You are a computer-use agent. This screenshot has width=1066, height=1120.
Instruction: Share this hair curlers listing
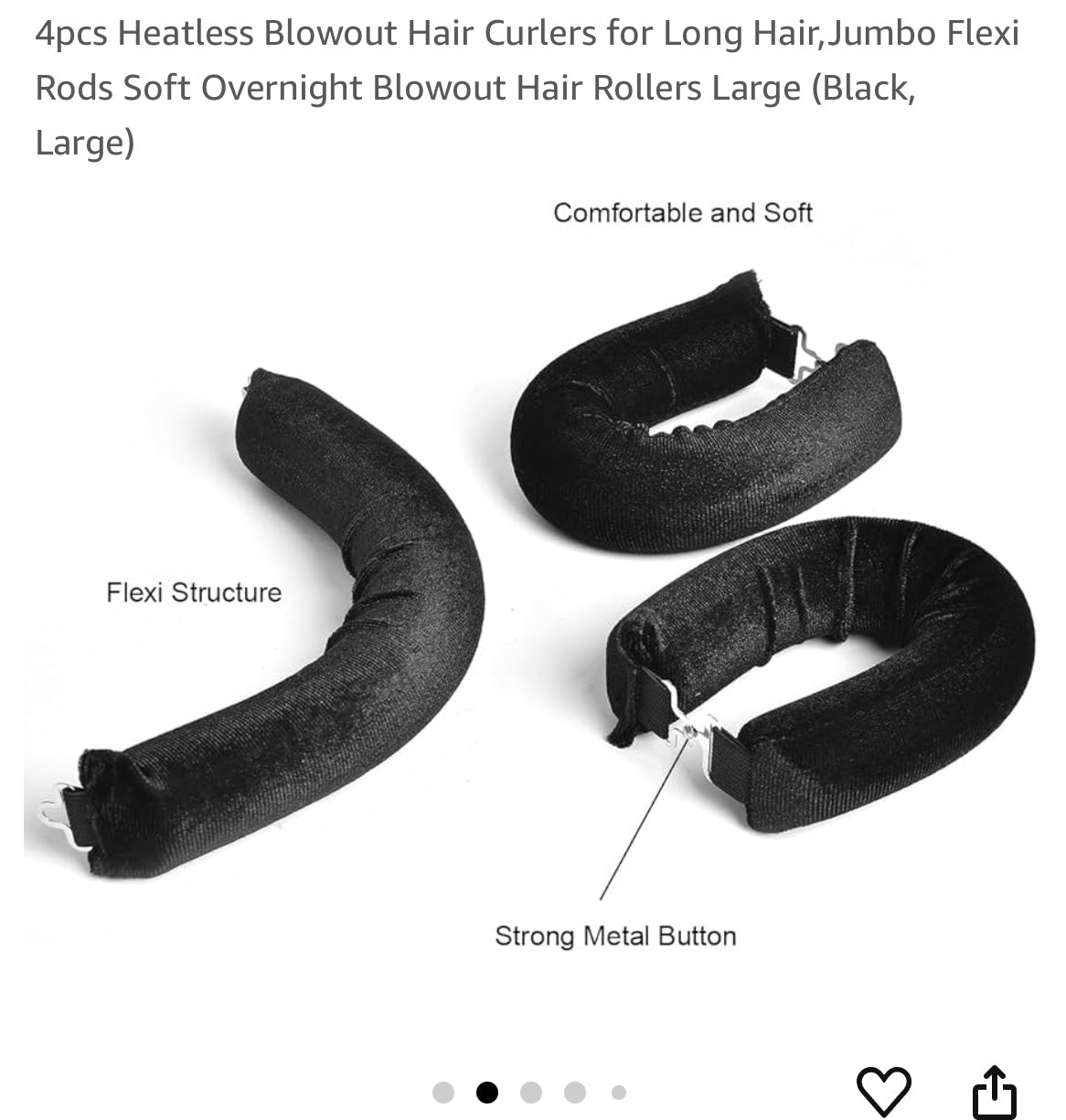pyautogui.click(x=992, y=1092)
